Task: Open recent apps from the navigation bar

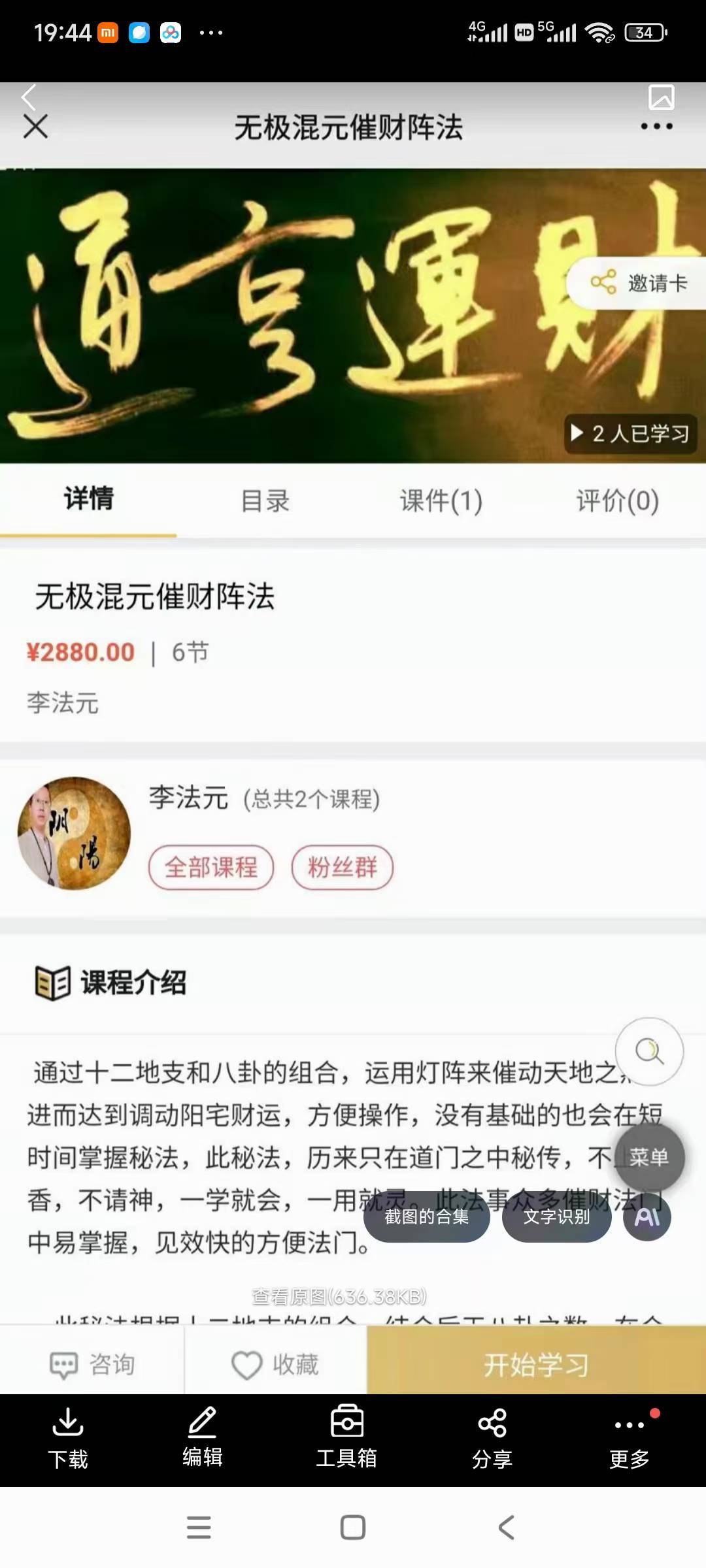Action: [x=199, y=1527]
